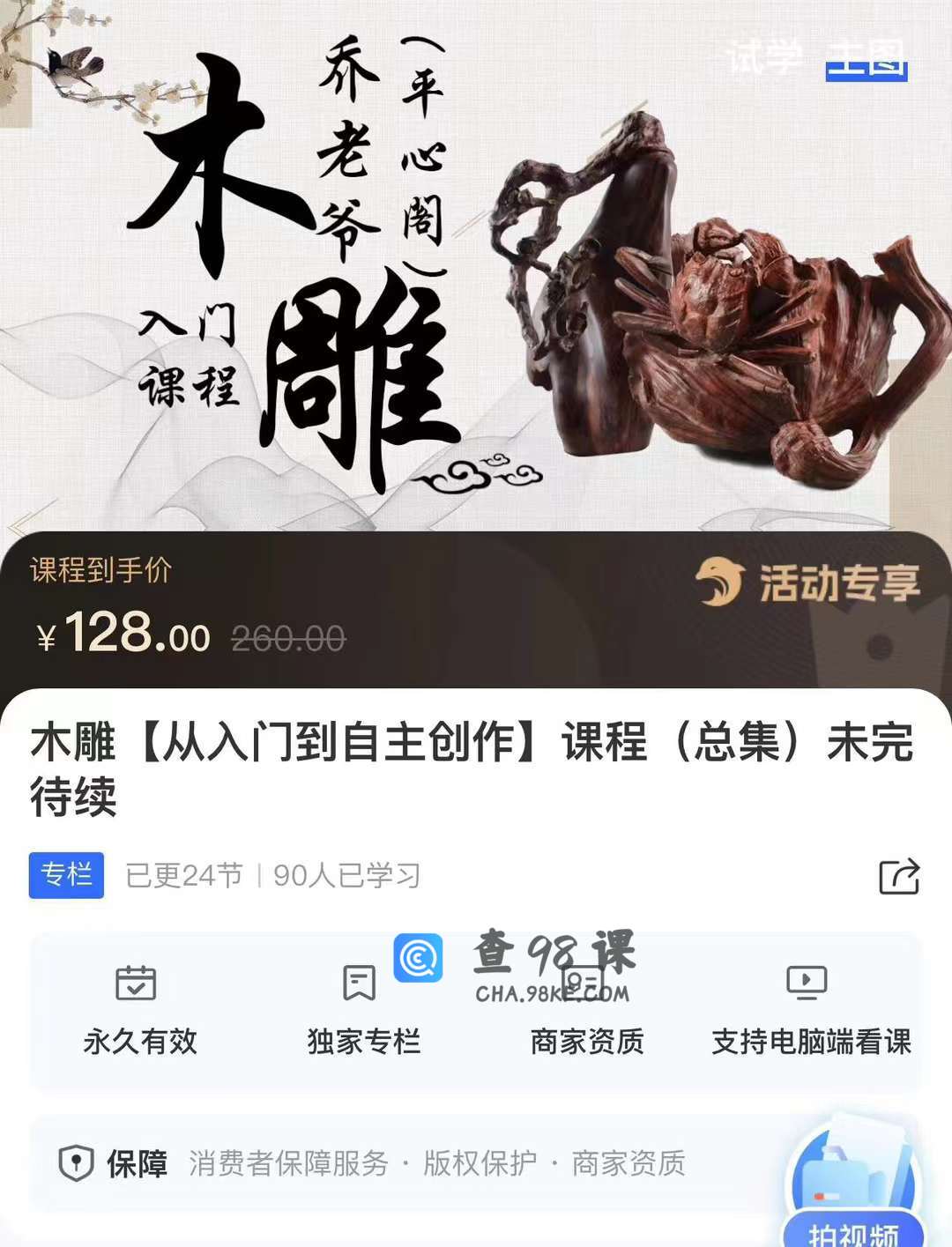Share this woodcarving course
Screen dimensions: 952x1247
[899, 876]
